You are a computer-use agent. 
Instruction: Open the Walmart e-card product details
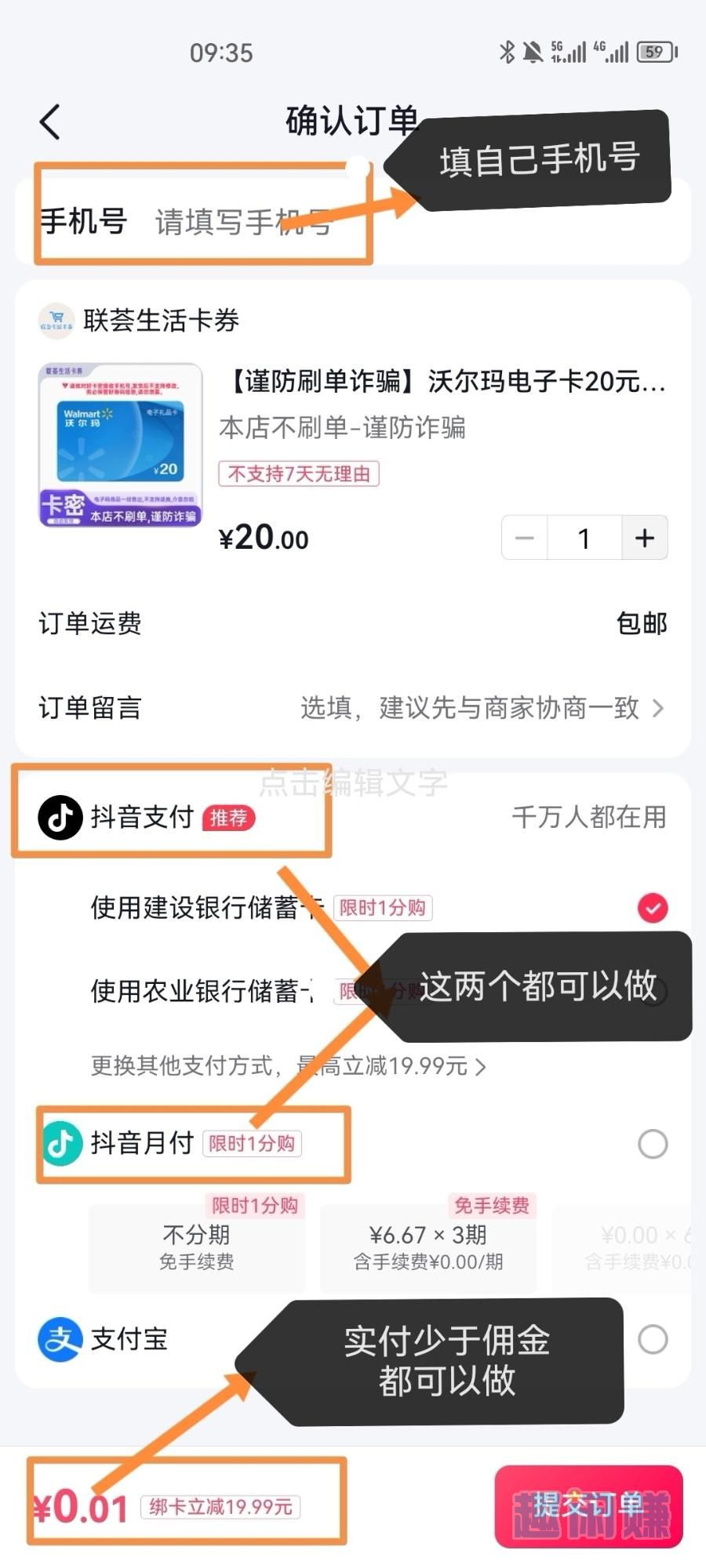(443, 383)
